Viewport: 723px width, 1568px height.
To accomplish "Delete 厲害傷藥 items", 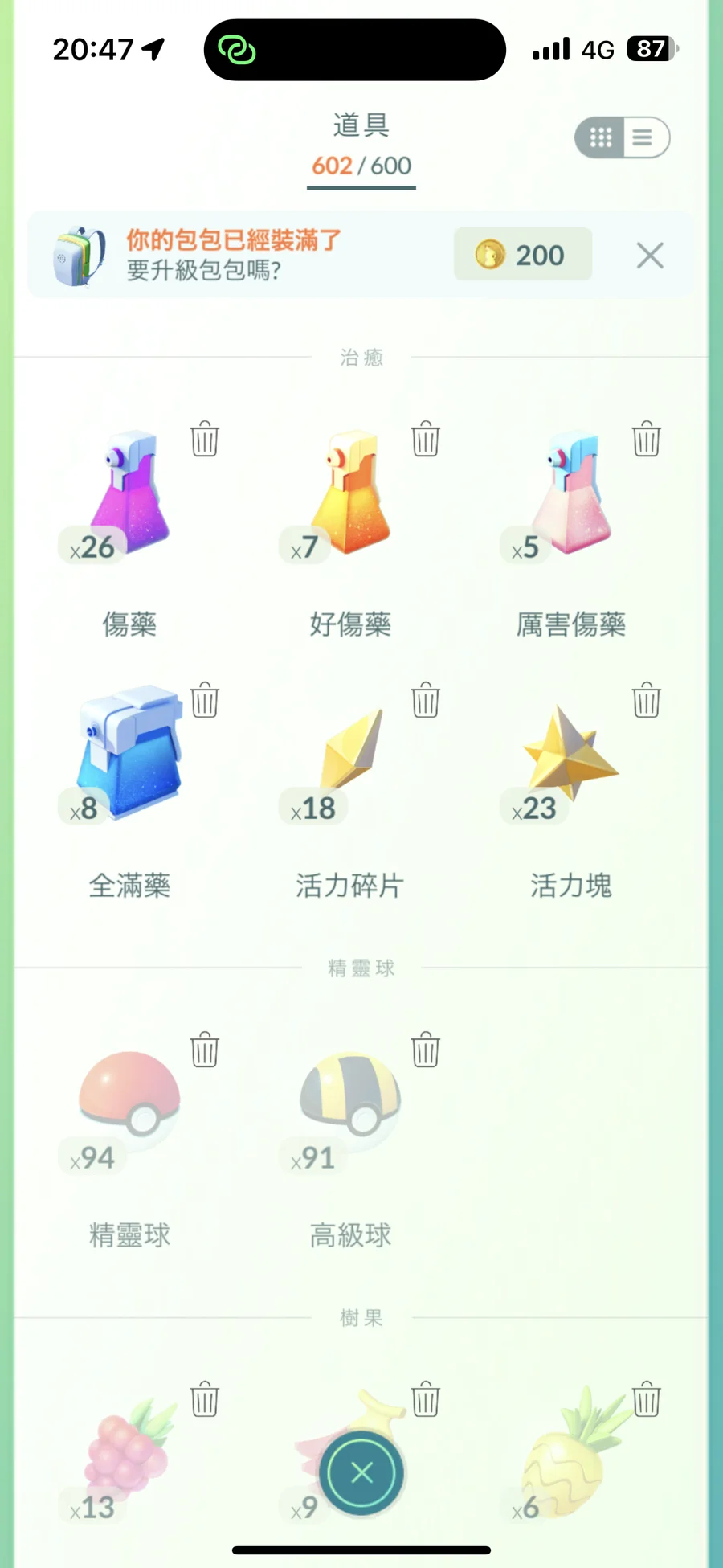I will pyautogui.click(x=646, y=439).
